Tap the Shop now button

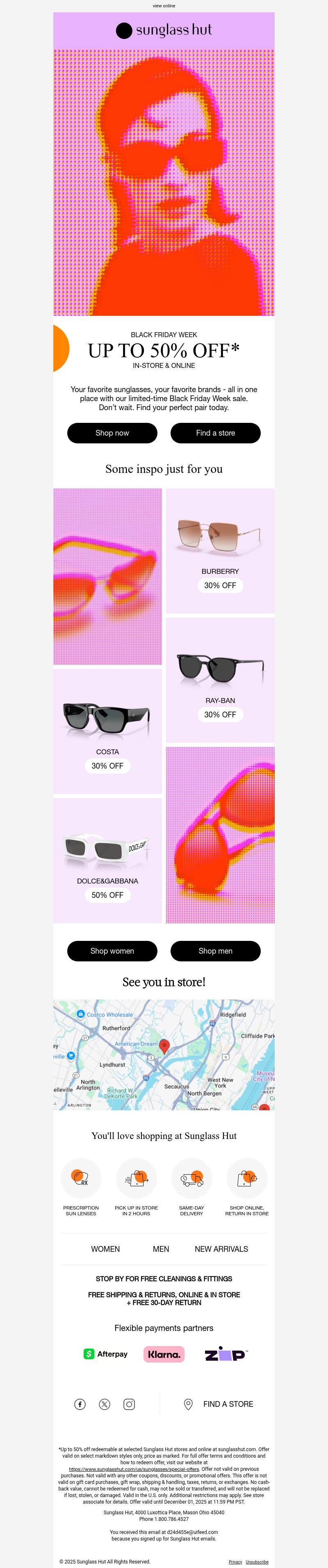(112, 433)
